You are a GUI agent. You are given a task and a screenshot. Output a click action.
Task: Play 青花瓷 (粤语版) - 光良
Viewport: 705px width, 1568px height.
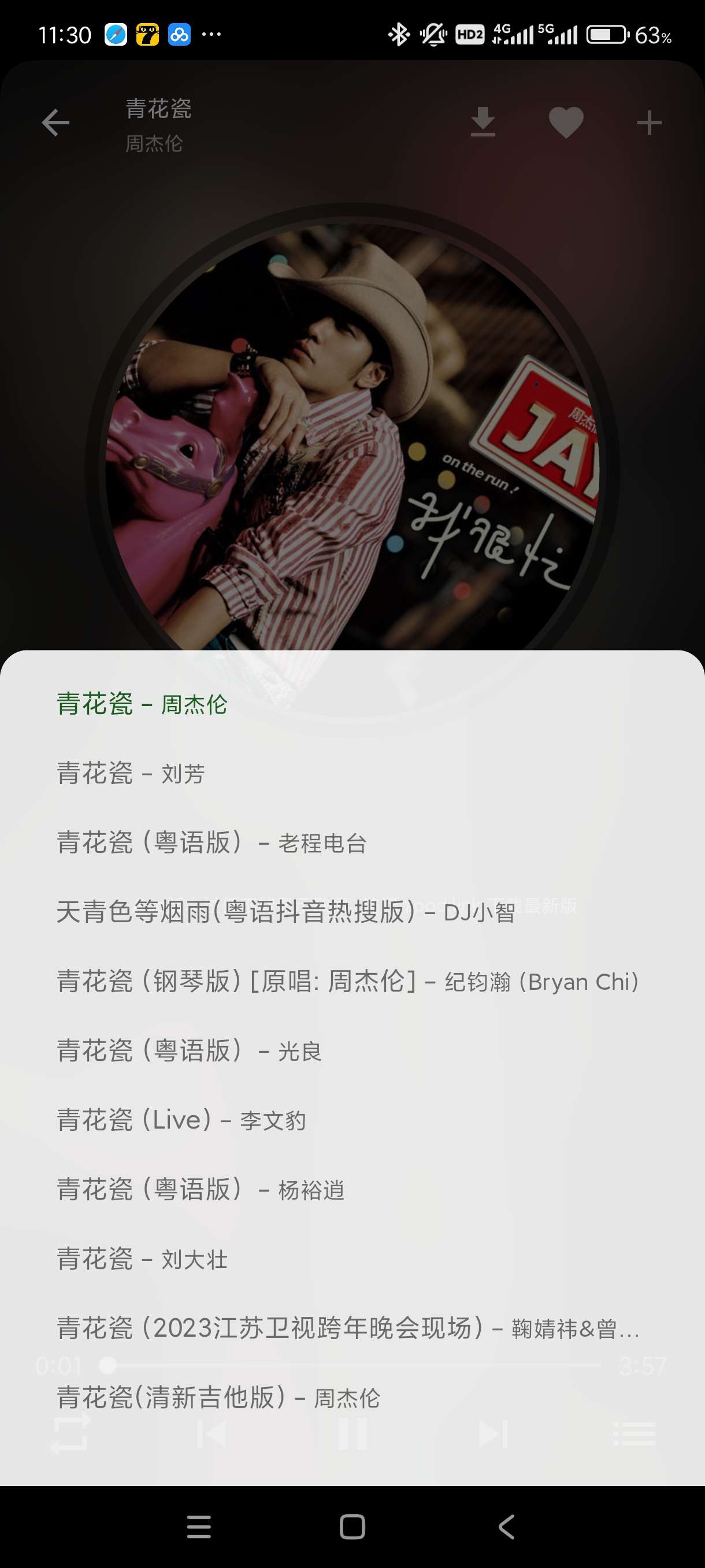(188, 1051)
